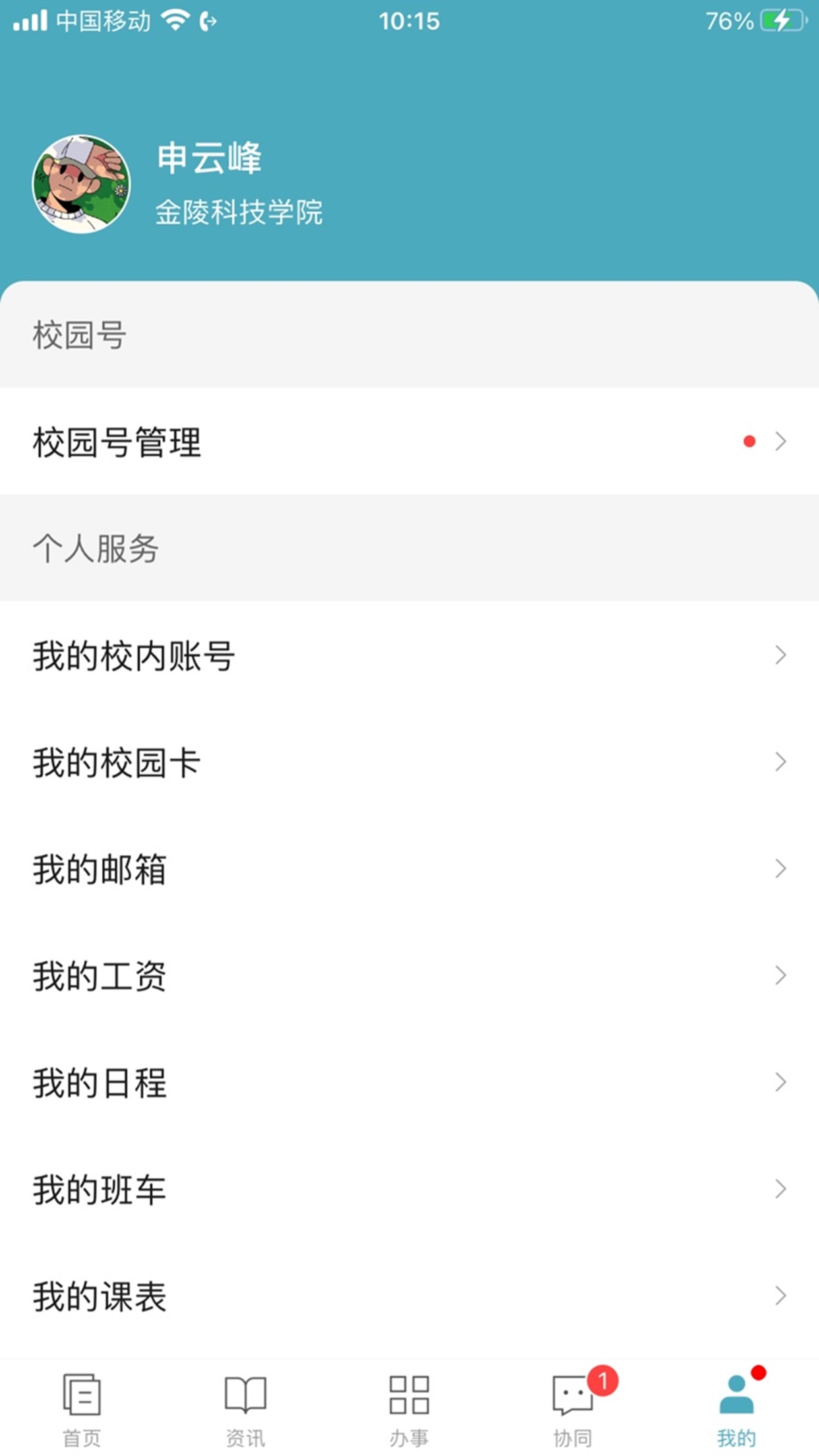
Task: View 我的工资 details
Action: pos(409,976)
